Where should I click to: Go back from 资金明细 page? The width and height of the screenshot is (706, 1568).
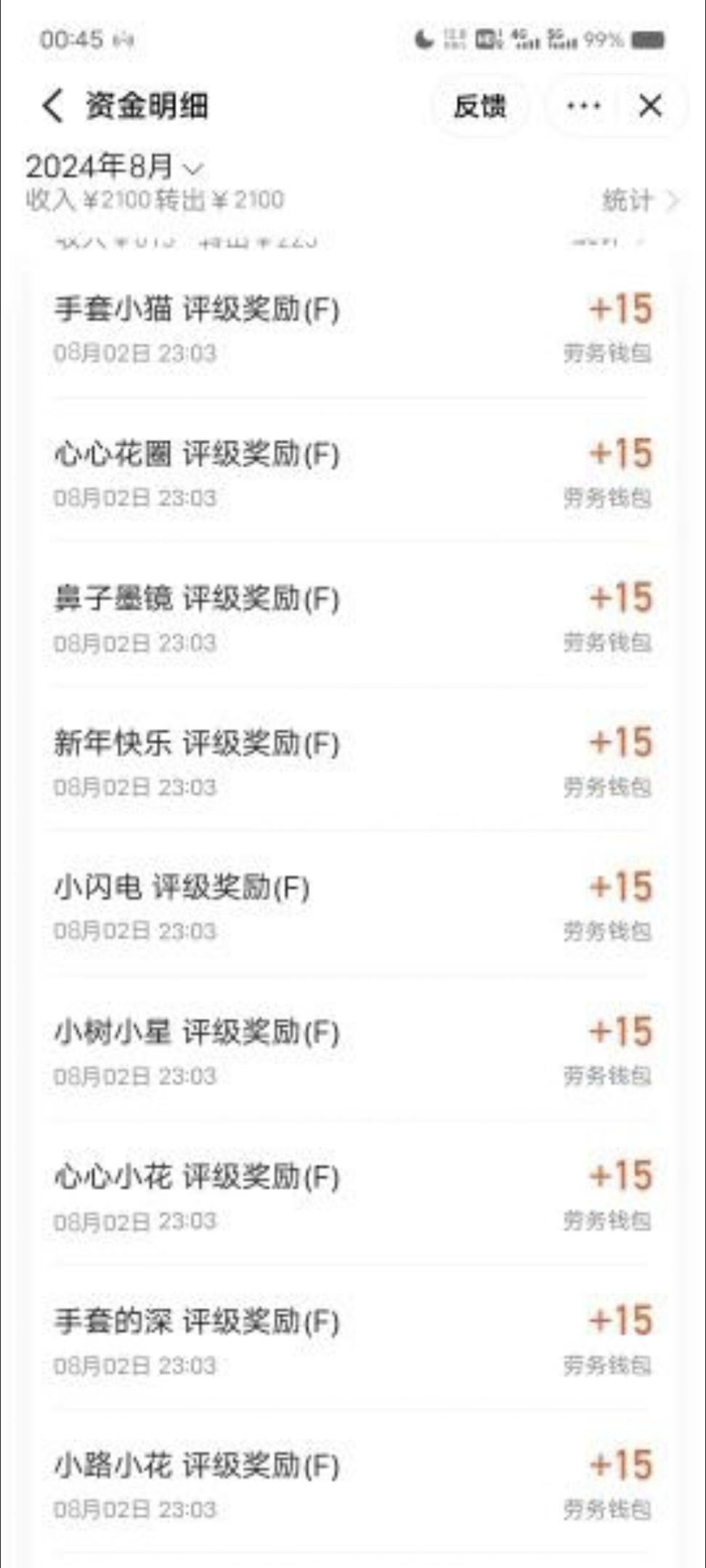[x=52, y=106]
